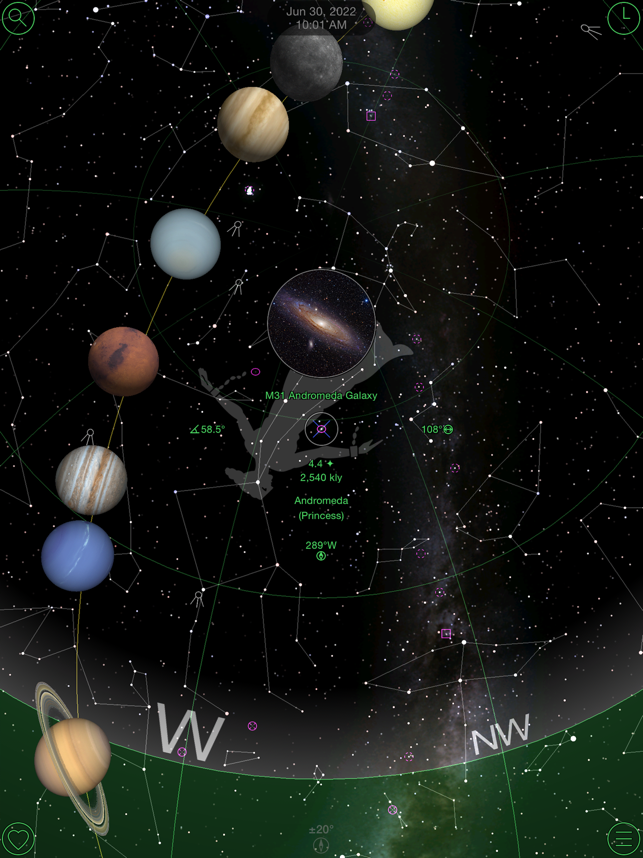The height and width of the screenshot is (858, 643).
Task: Select the M31 Andromeda Galaxy label
Action: tap(321, 396)
